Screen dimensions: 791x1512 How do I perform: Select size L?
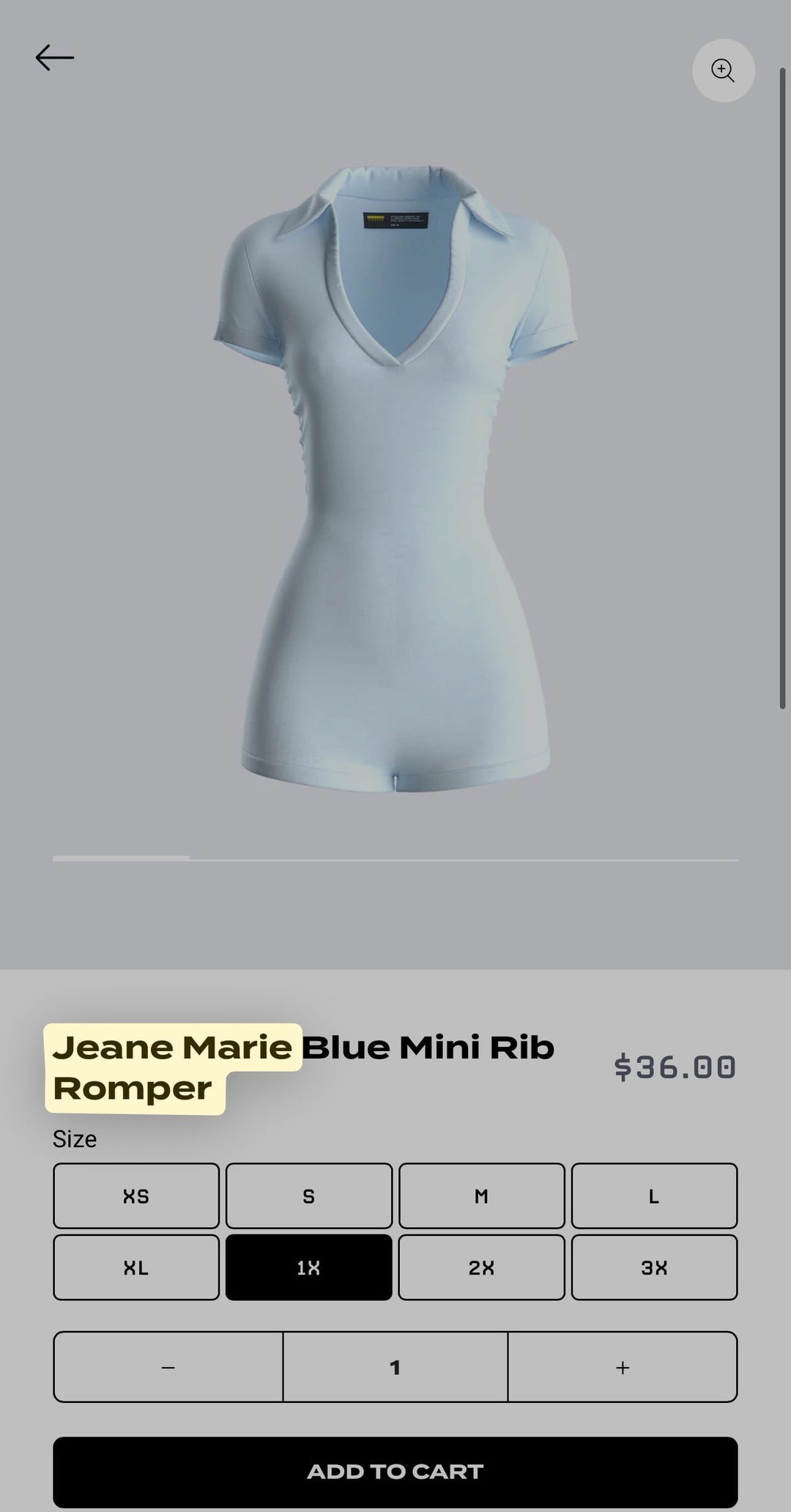(654, 1196)
